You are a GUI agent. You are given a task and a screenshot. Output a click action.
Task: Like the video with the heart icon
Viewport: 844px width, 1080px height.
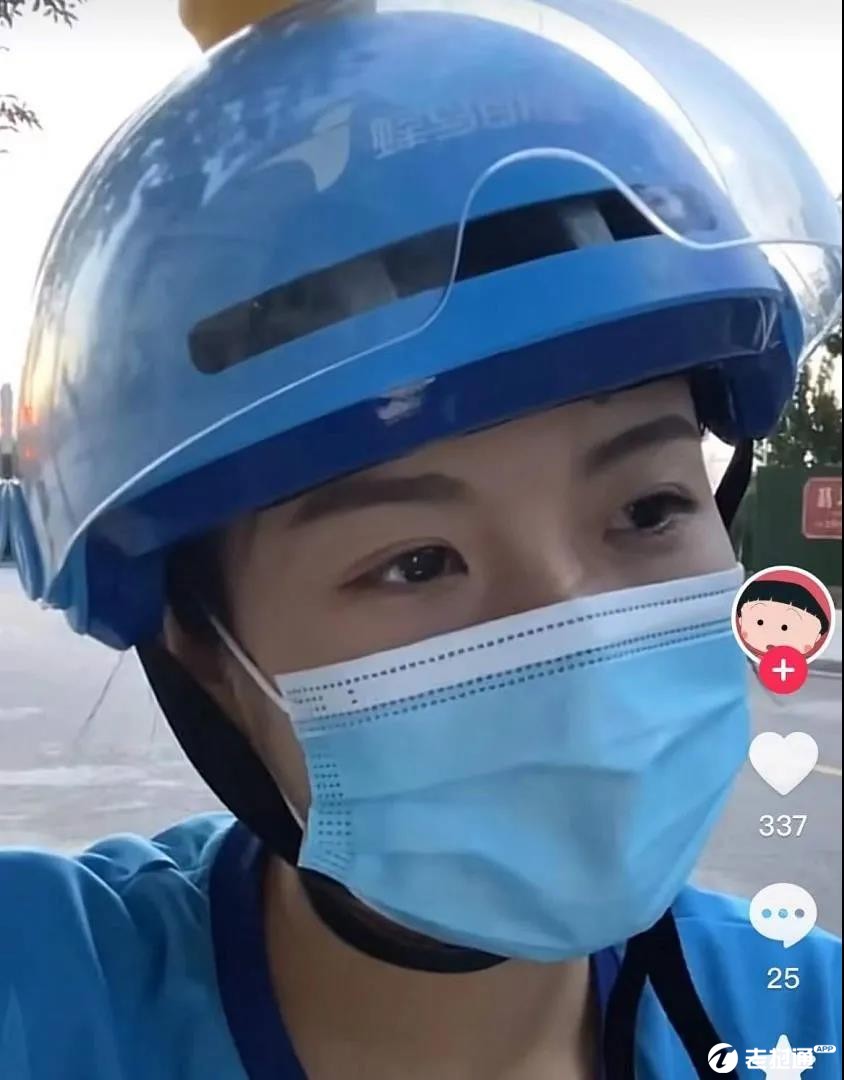click(783, 762)
